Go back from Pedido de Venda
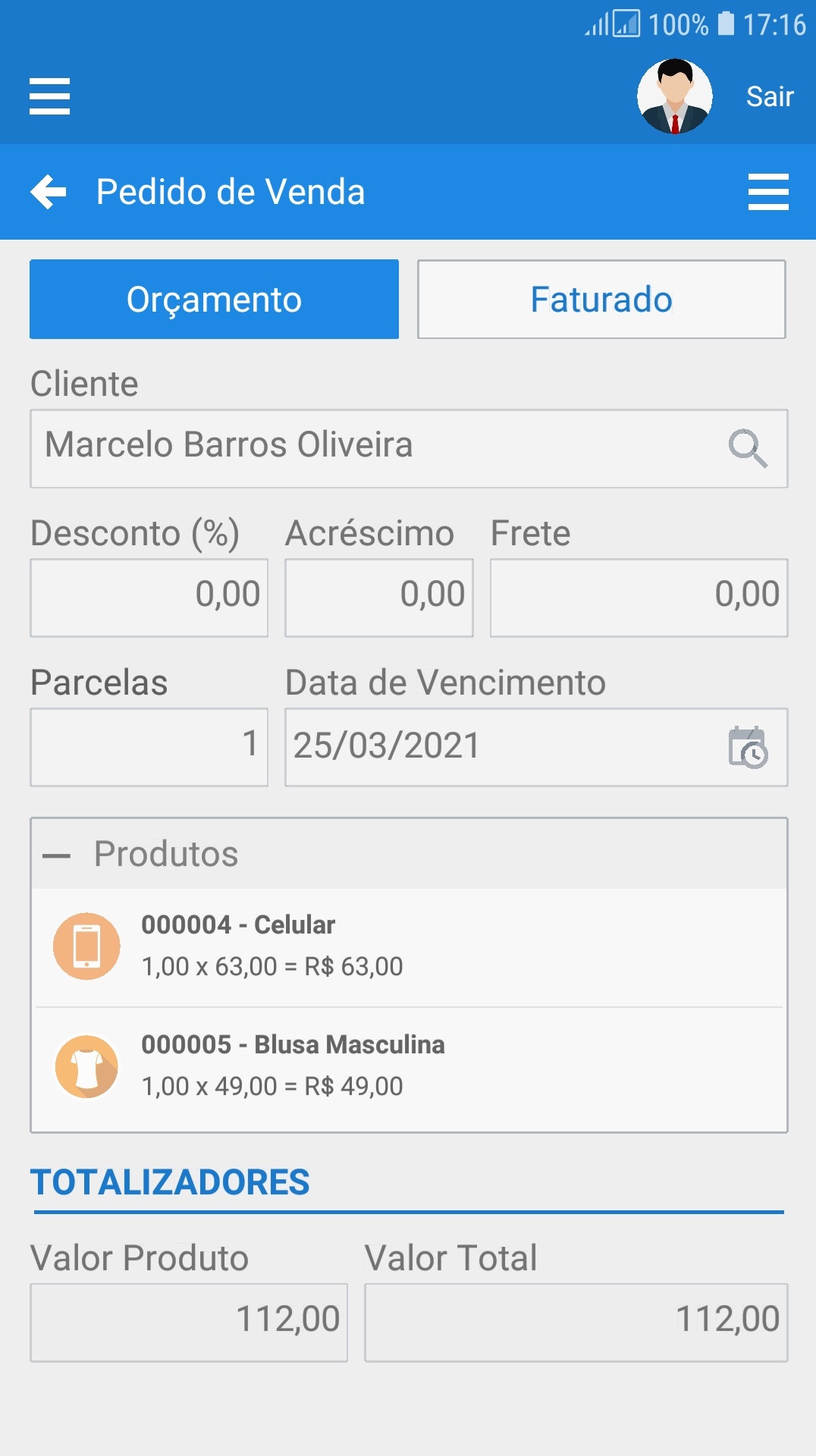Screen dimensions: 816x1456 49,192
